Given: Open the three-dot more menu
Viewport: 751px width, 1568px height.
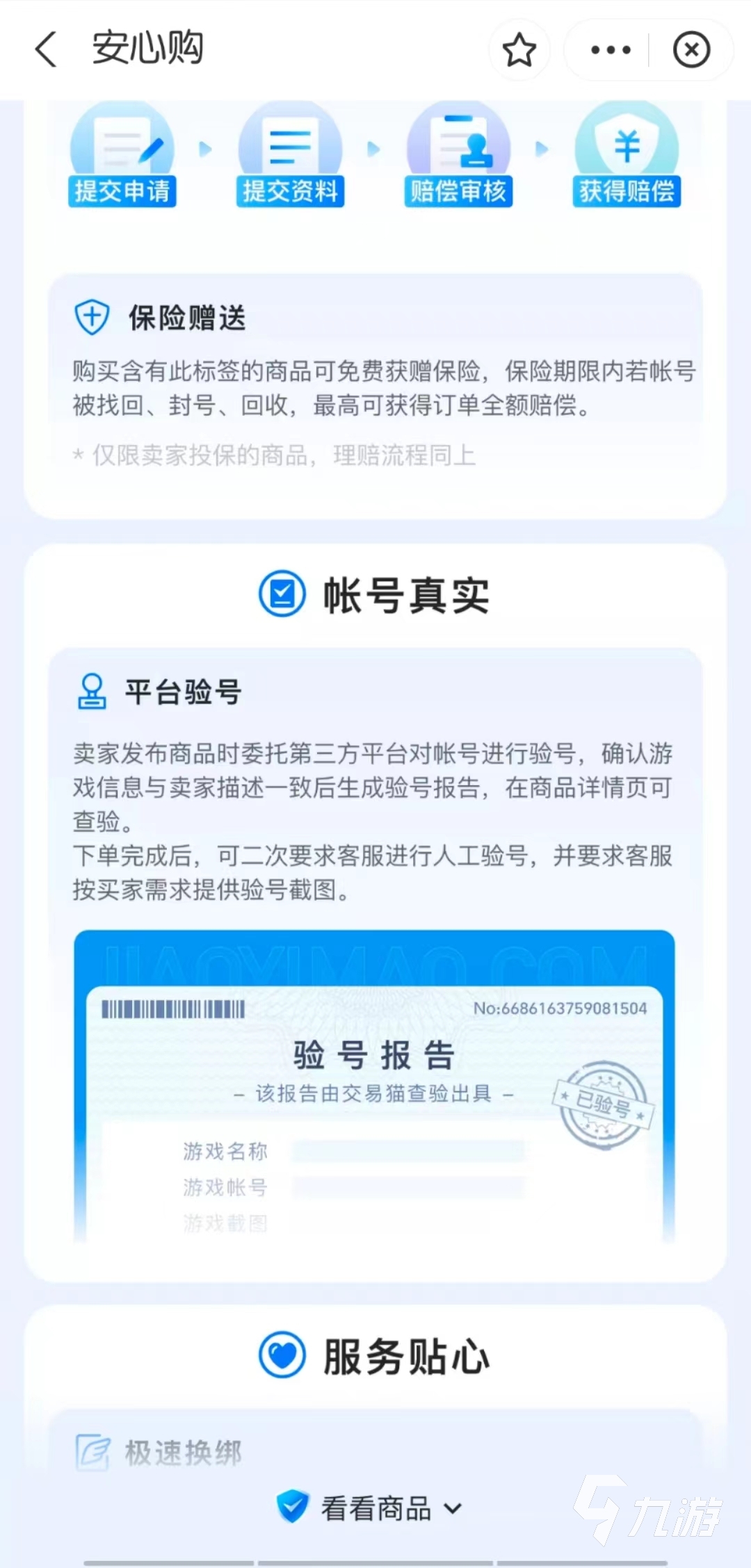Looking at the screenshot, I should [610, 50].
